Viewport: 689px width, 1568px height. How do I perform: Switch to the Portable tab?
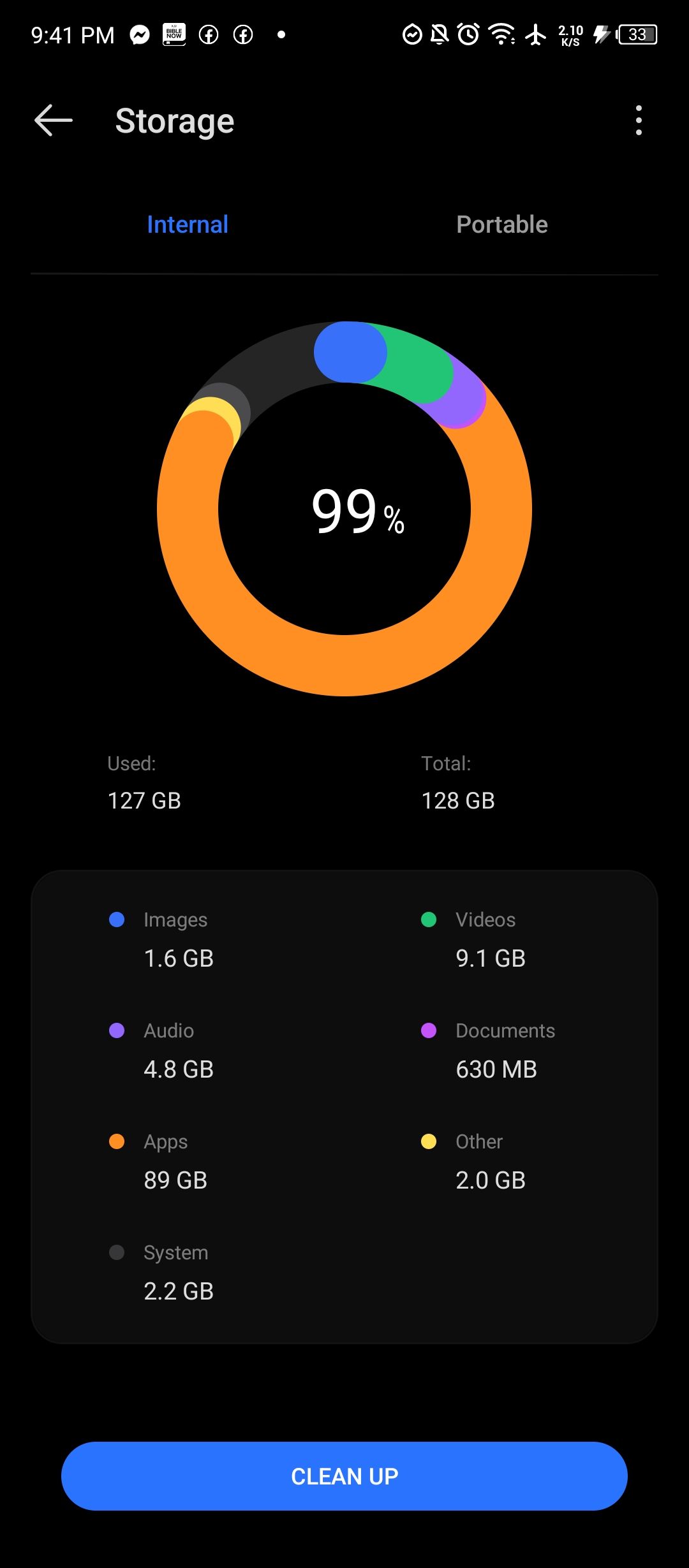coord(501,224)
